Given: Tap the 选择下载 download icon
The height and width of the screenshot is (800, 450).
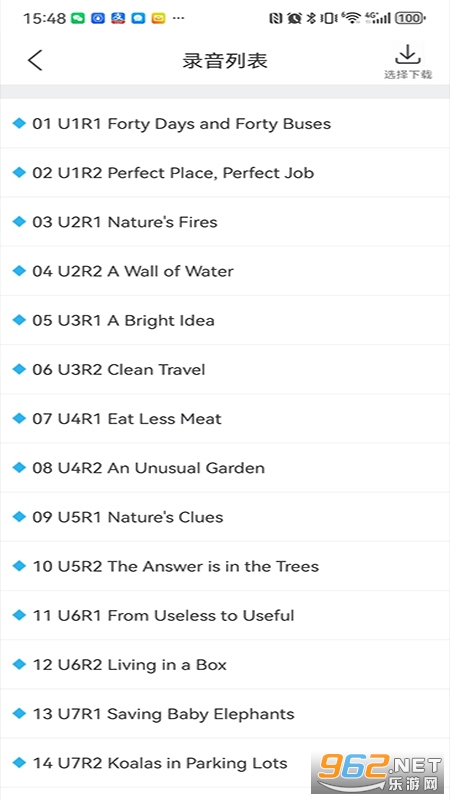Looking at the screenshot, I should pyautogui.click(x=408, y=61).
